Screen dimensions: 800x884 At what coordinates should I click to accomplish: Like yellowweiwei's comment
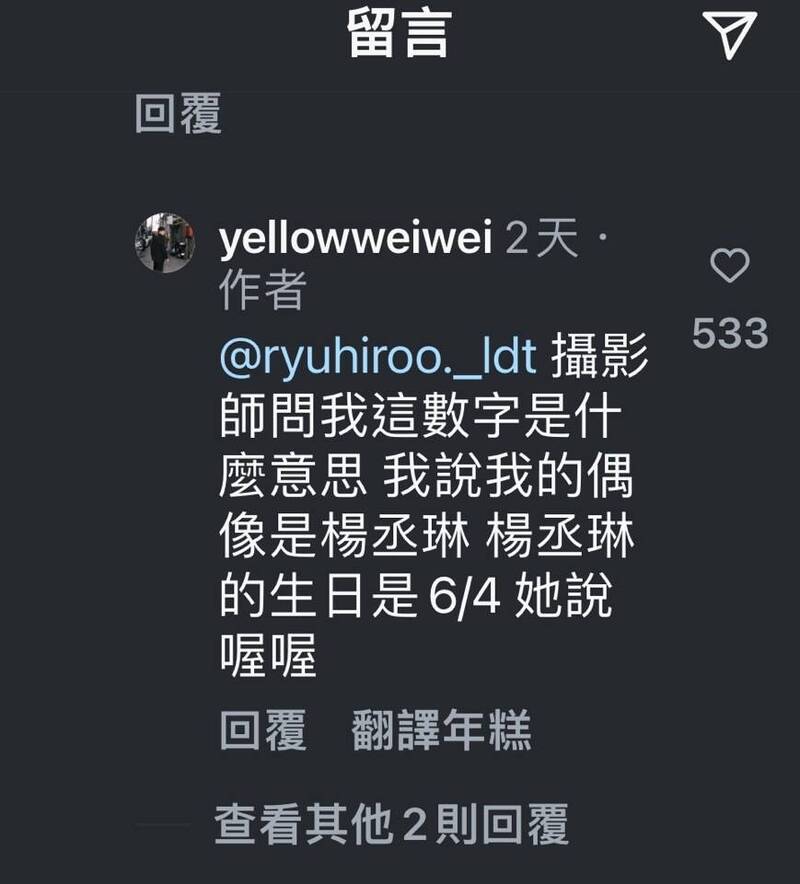pos(729,266)
